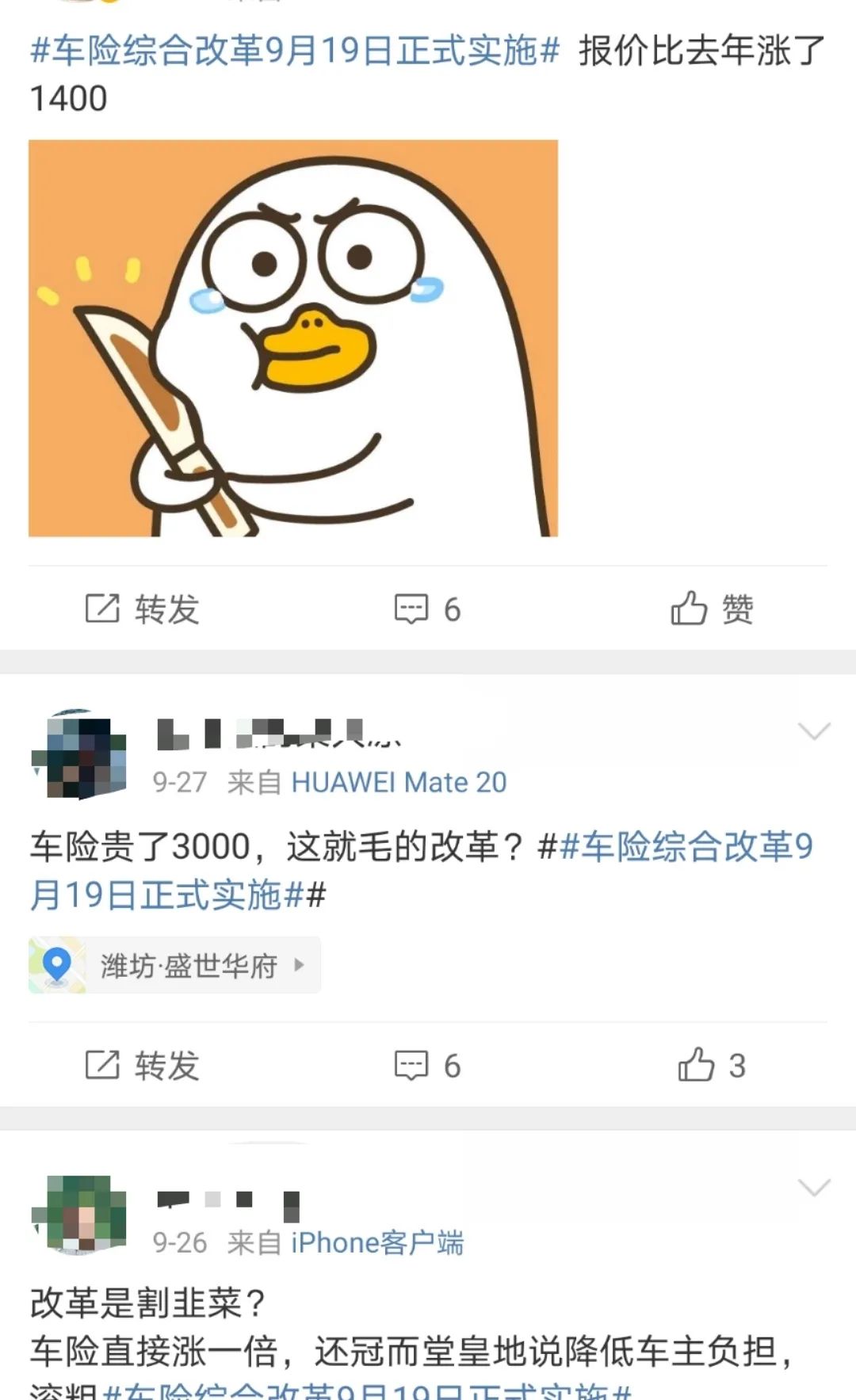The height and width of the screenshot is (1400, 856).
Task: Like the post with the duck image
Action: [712, 609]
